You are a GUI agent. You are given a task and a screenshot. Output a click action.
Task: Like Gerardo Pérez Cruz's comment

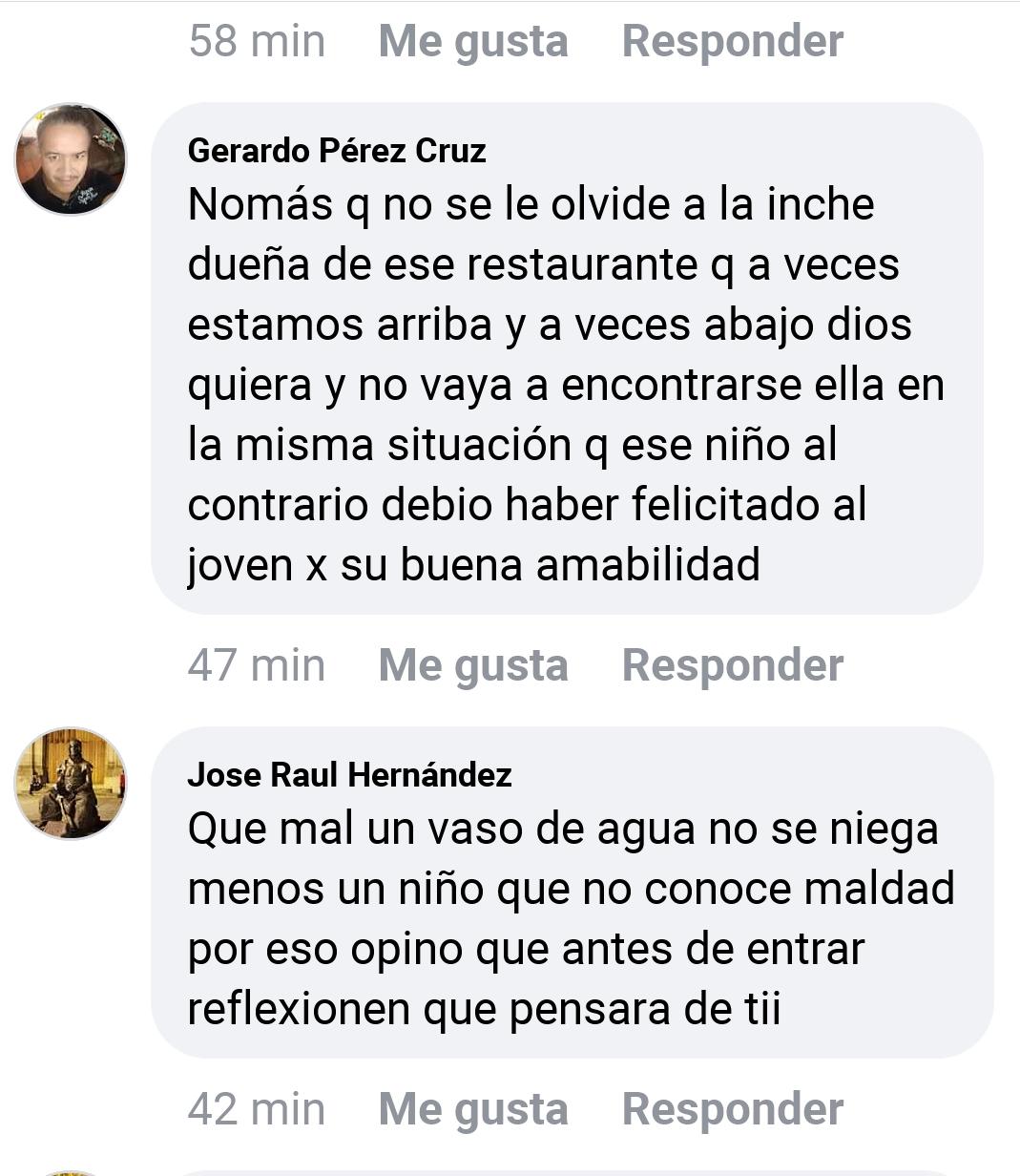[472, 665]
